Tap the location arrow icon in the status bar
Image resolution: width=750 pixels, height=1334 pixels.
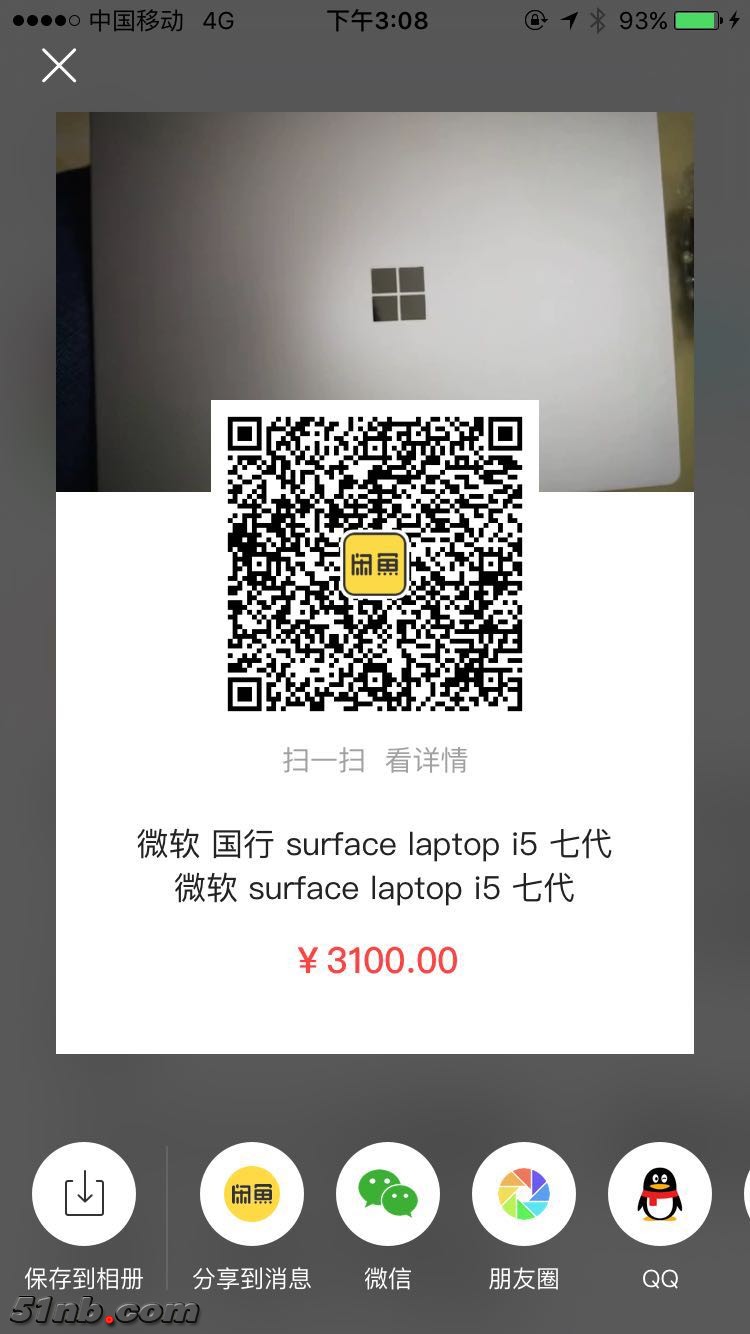pos(567,18)
